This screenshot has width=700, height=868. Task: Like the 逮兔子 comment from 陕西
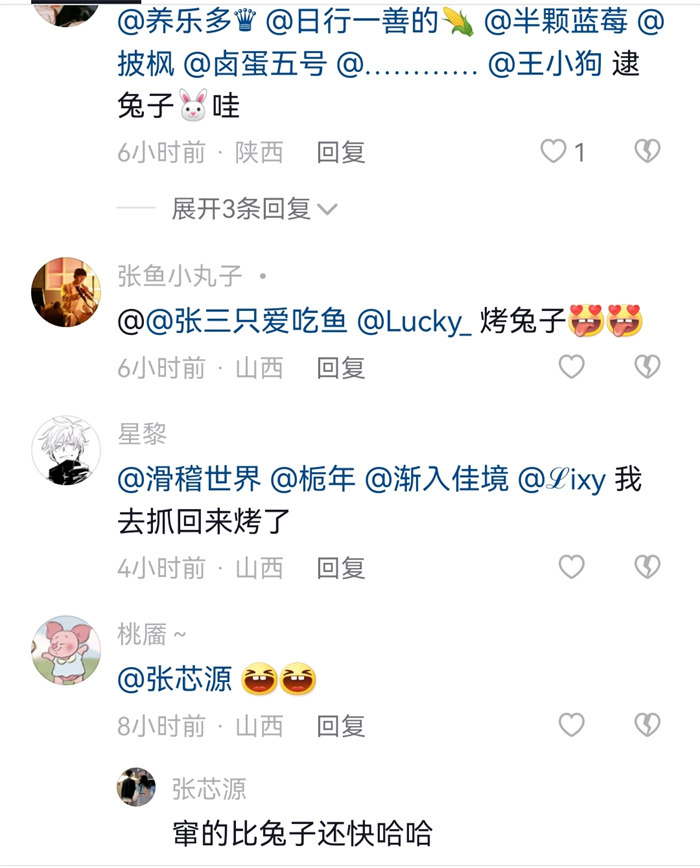click(x=554, y=152)
